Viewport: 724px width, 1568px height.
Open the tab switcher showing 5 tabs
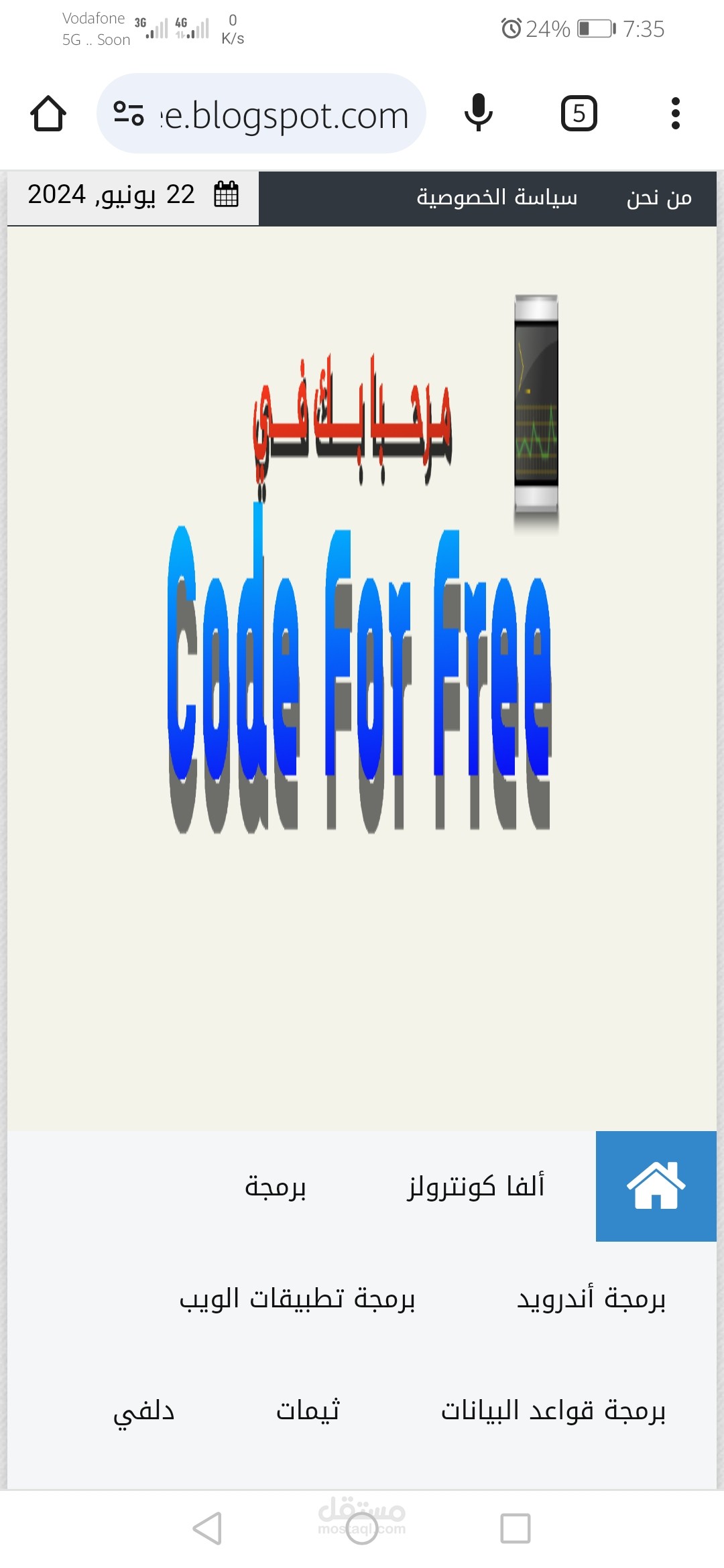pos(579,113)
